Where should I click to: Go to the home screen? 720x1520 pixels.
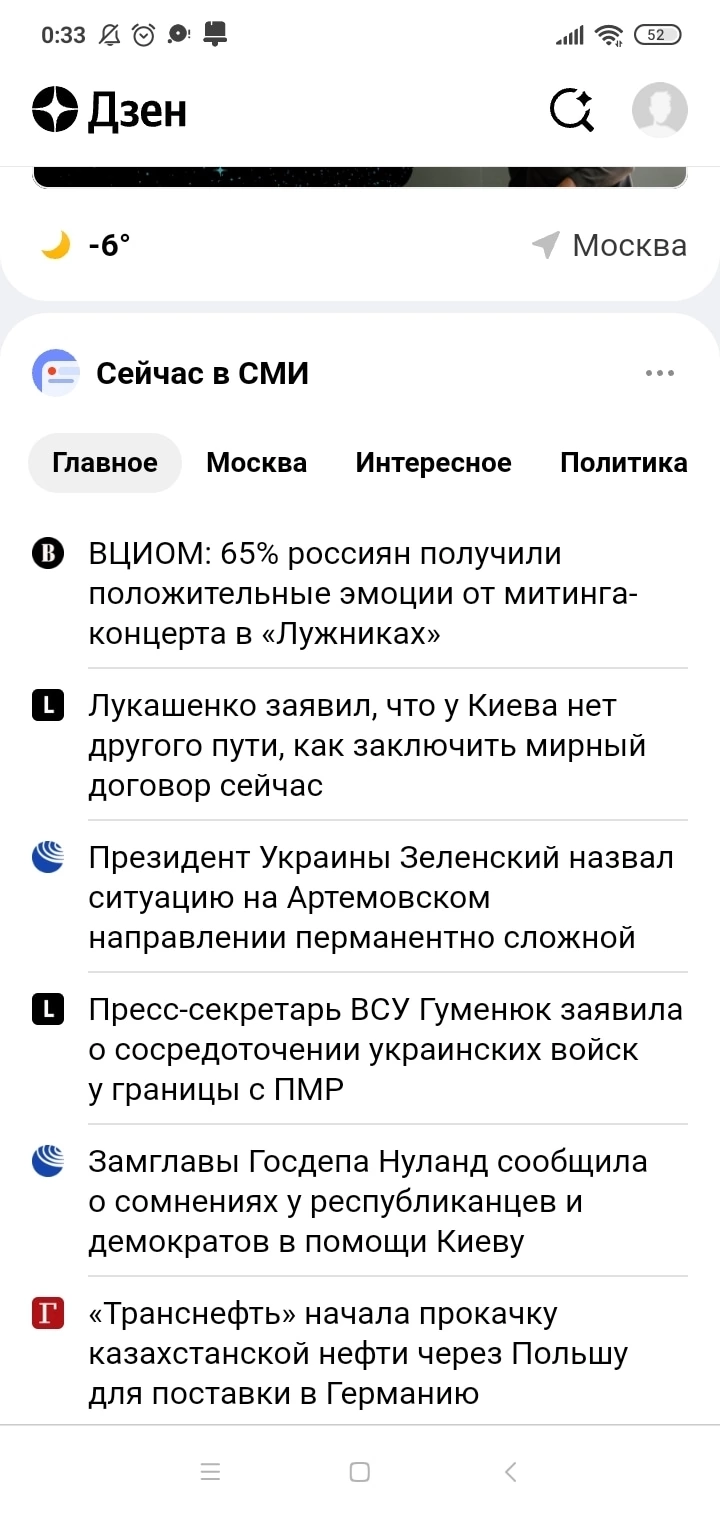coord(360,1472)
